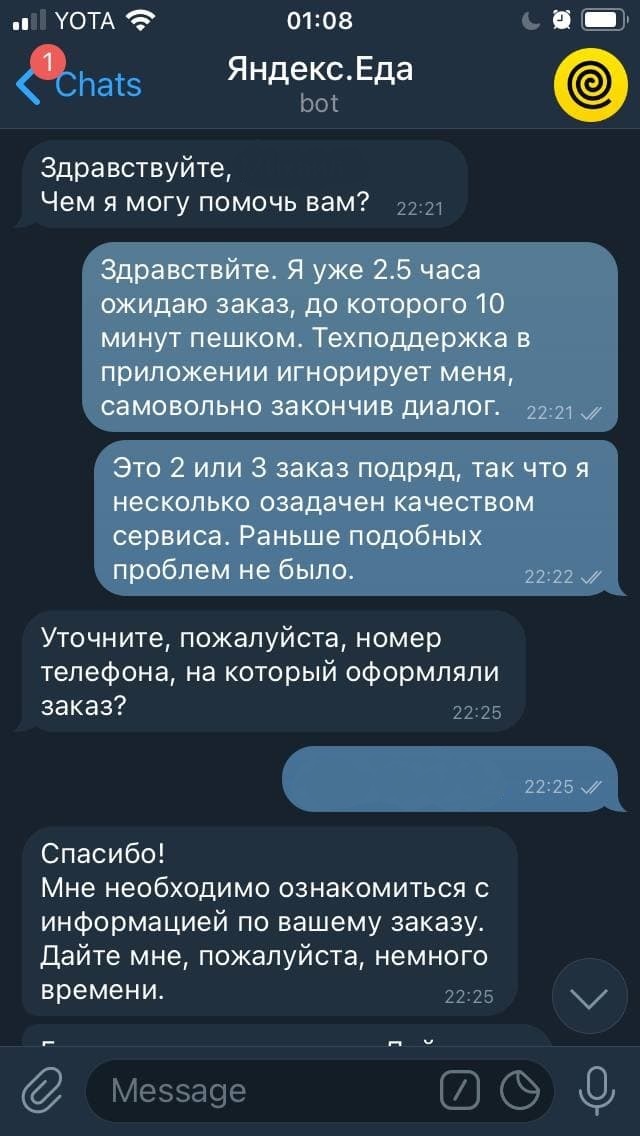The width and height of the screenshot is (640, 1136).
Task: Record a voice message with microphone
Action: tap(598, 1090)
